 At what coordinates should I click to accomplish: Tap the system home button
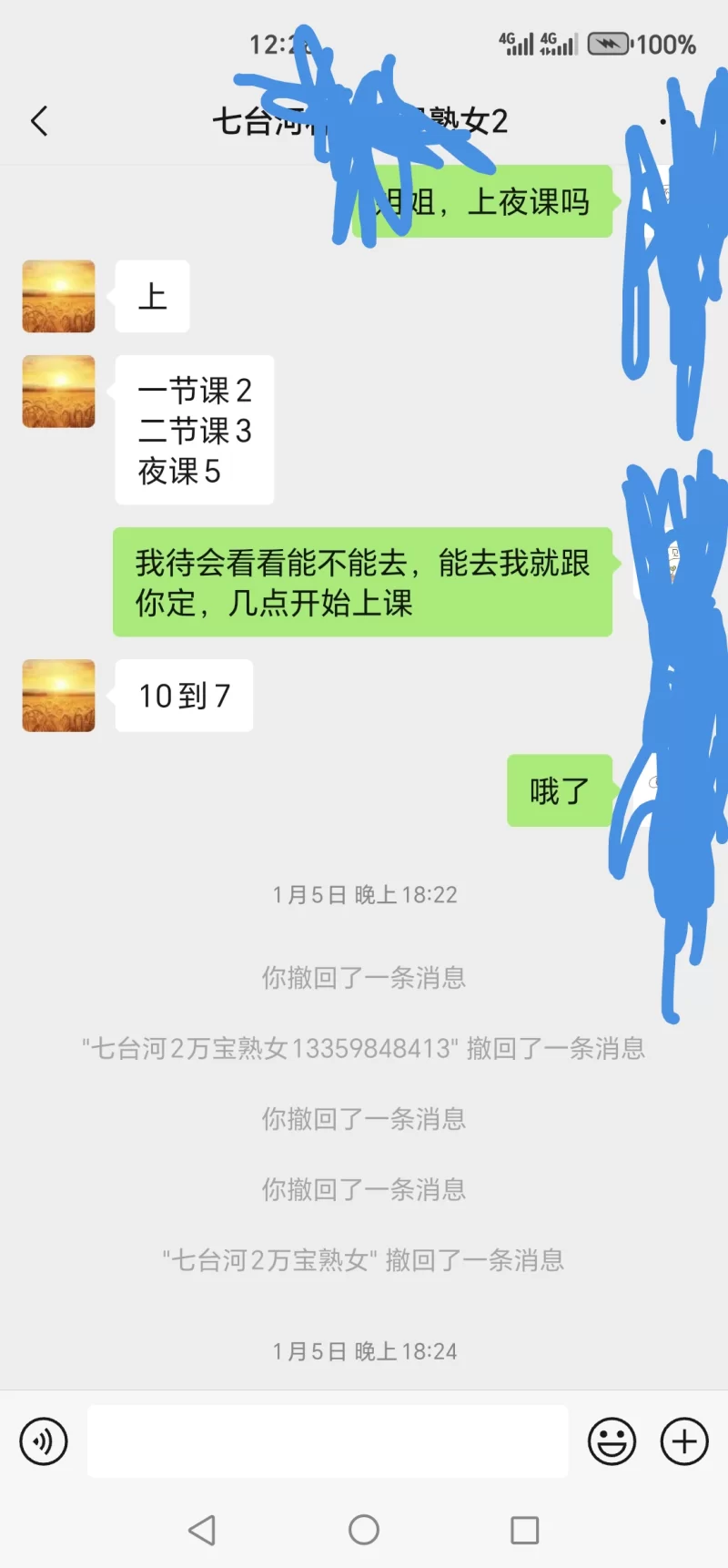(x=364, y=1530)
